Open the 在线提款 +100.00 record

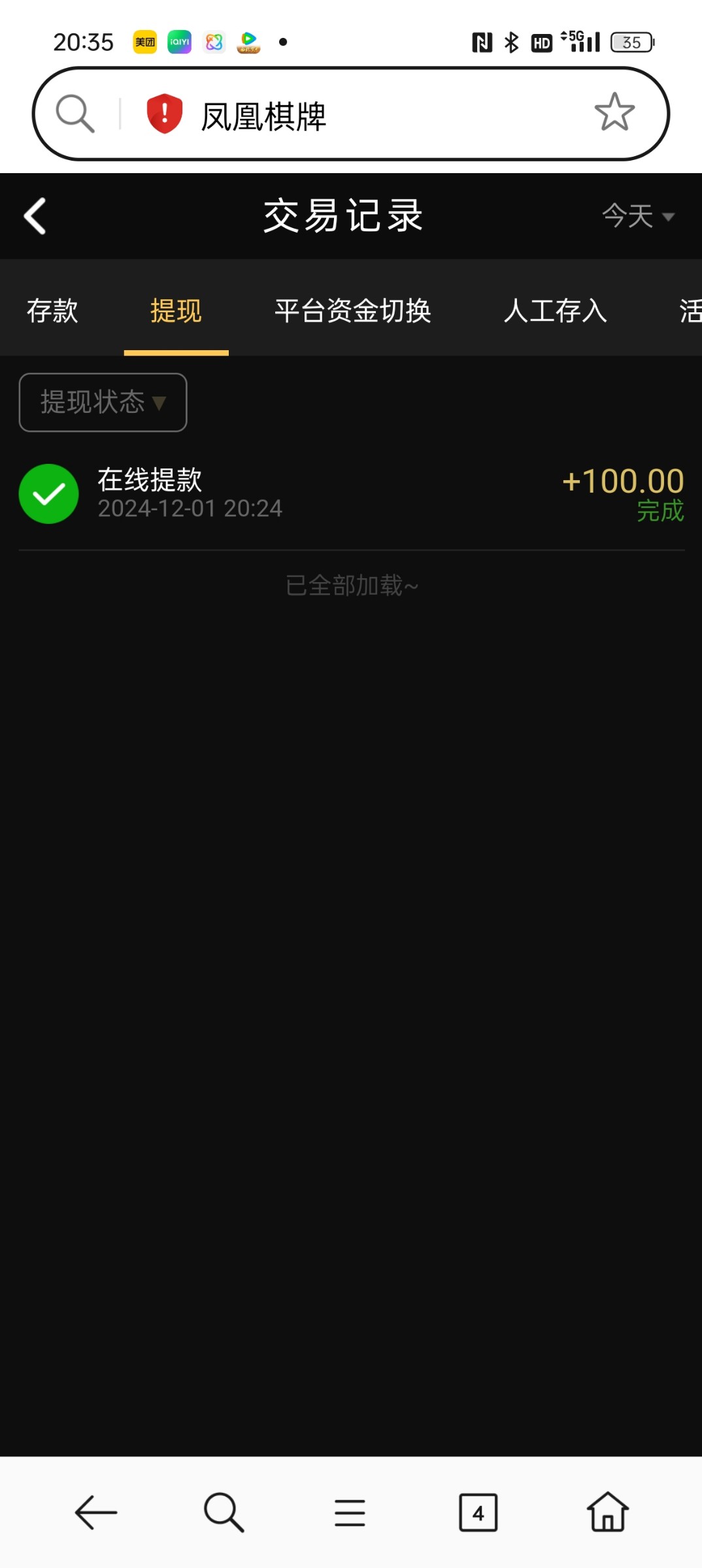click(351, 494)
